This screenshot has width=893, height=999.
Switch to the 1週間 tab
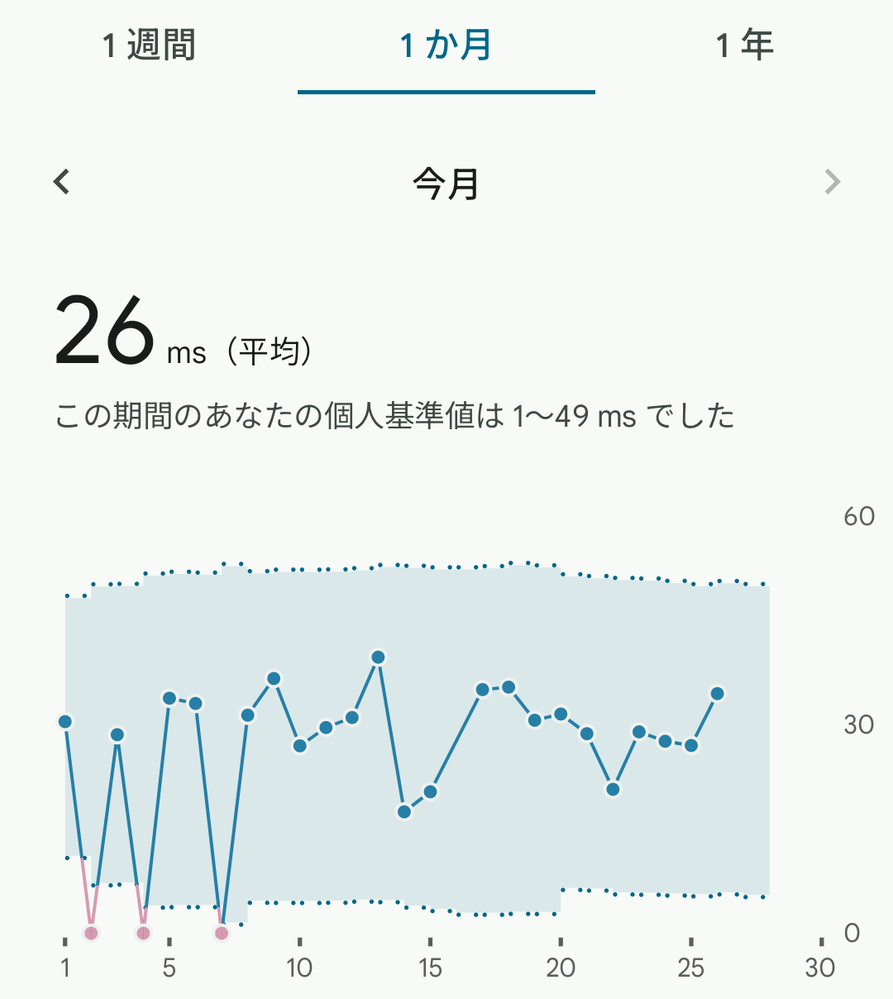(149, 46)
